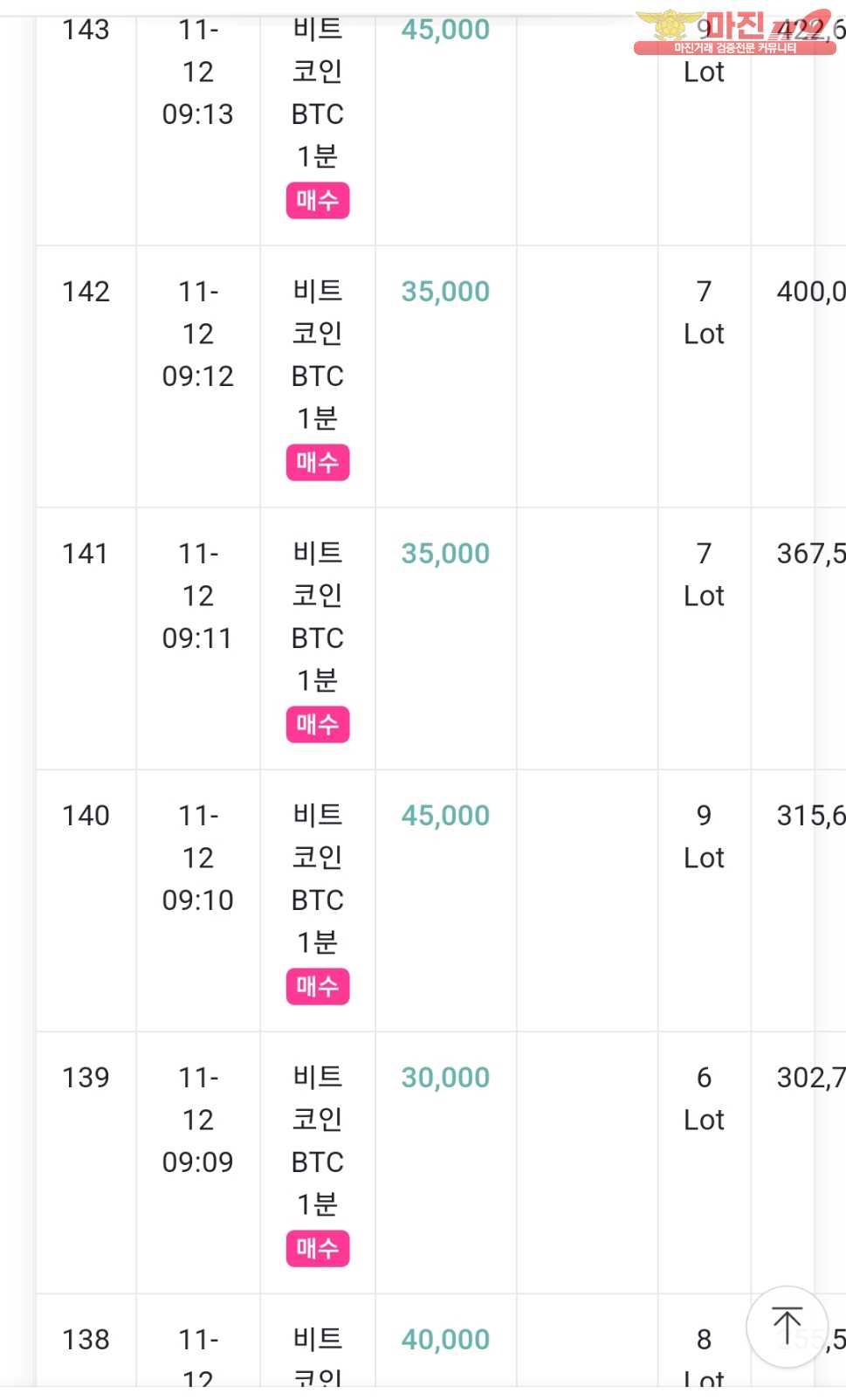Tap the scroll-to-top arrow button

point(787,1327)
